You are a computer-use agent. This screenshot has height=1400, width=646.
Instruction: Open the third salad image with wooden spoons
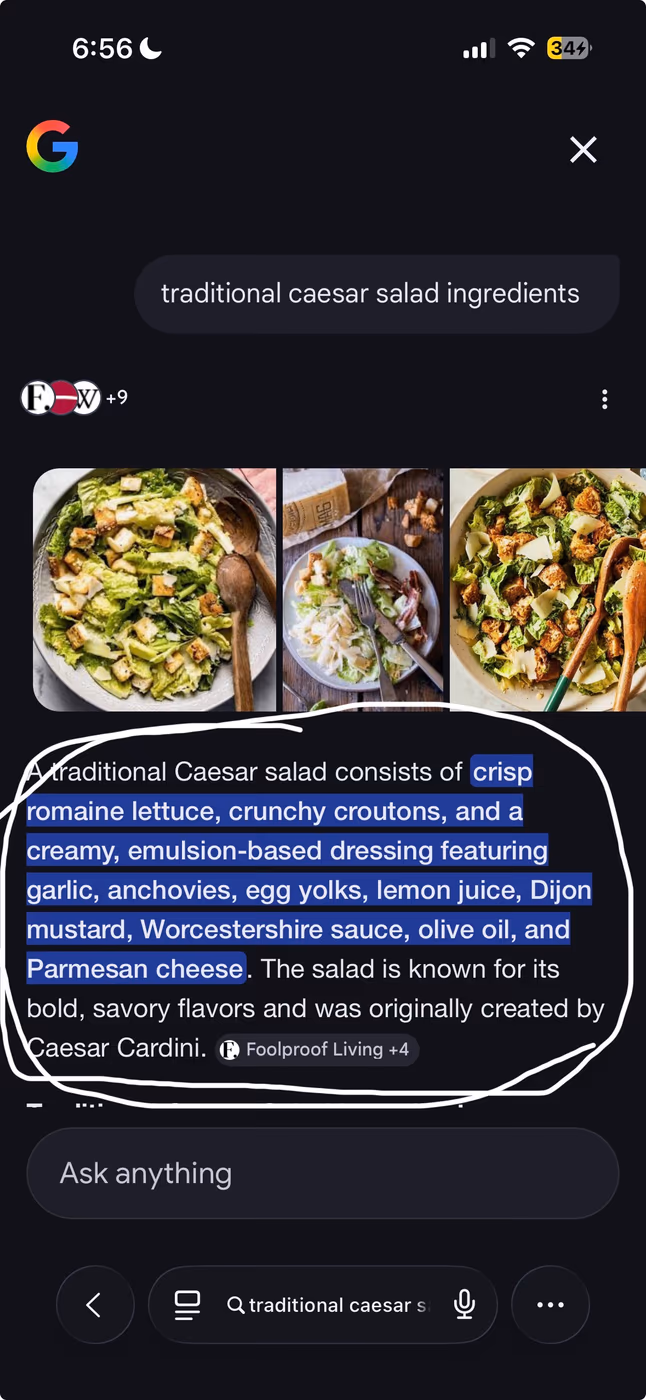coord(548,590)
